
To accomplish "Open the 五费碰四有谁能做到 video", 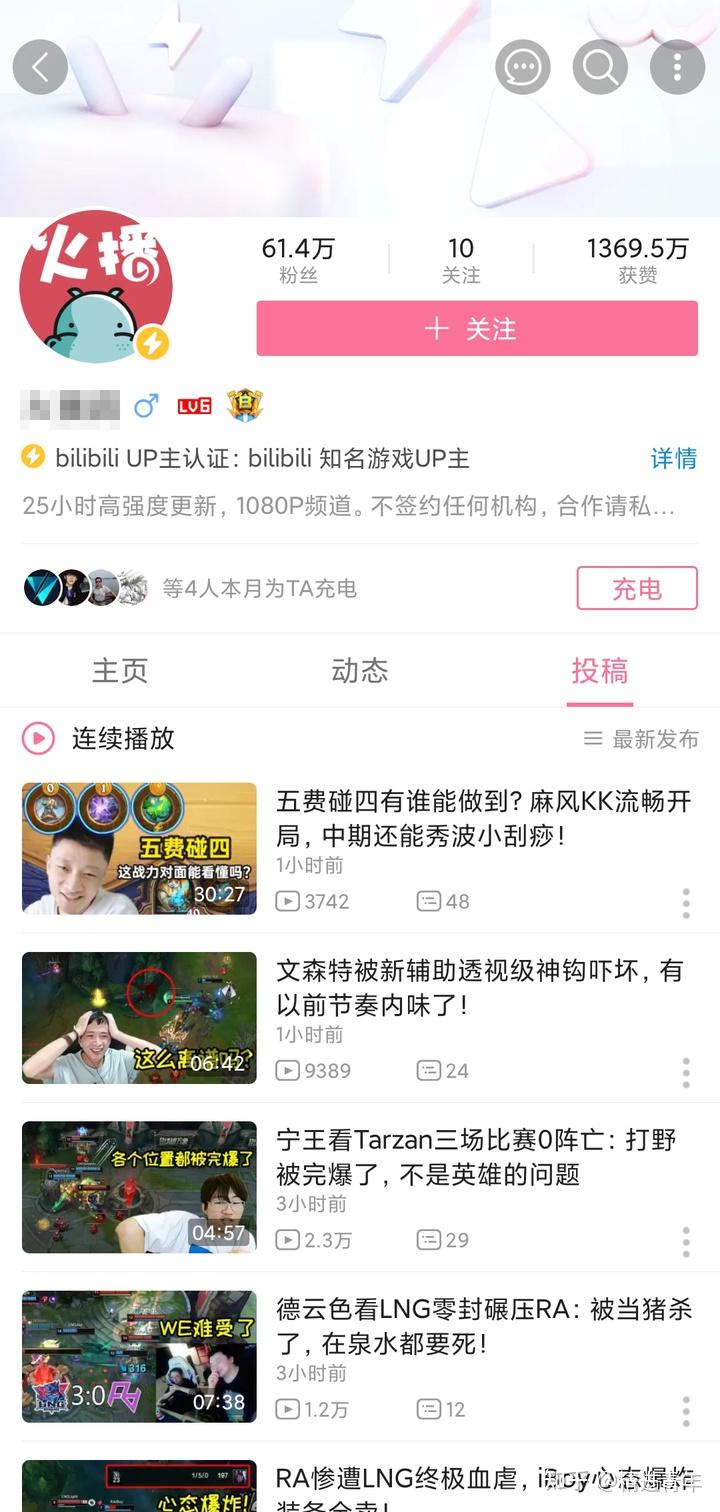I will 484,818.
